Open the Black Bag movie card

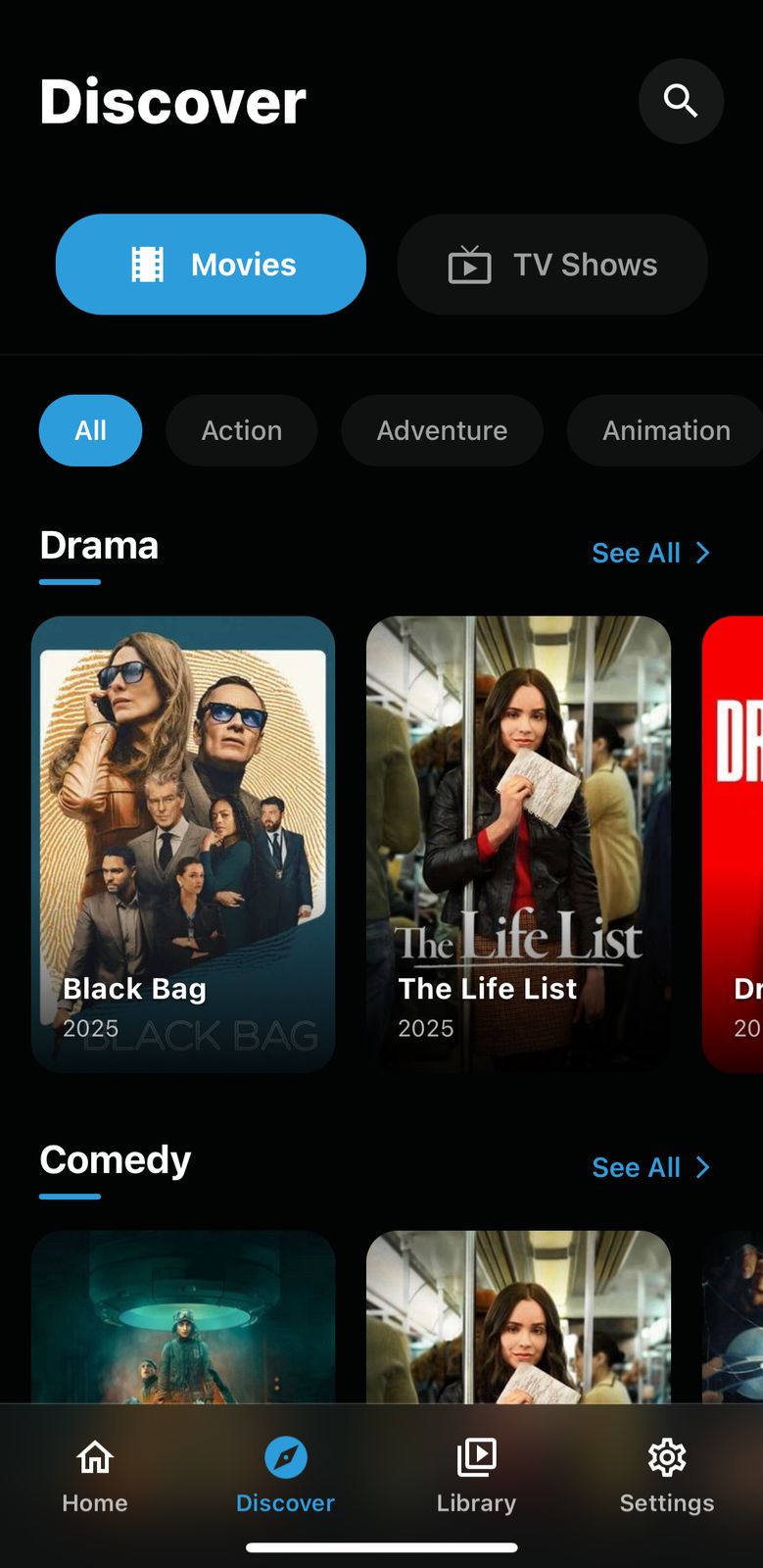pyautogui.click(x=183, y=843)
